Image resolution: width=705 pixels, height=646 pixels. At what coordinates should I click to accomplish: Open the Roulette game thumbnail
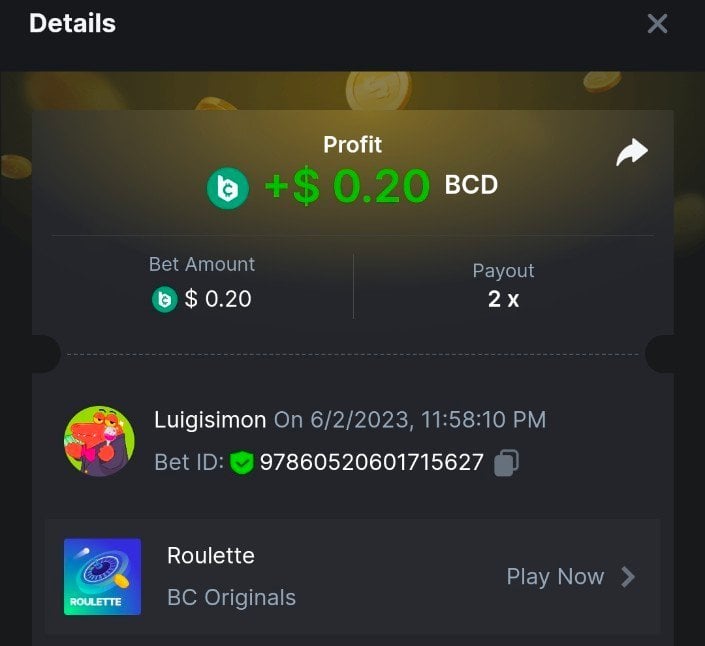(x=102, y=577)
